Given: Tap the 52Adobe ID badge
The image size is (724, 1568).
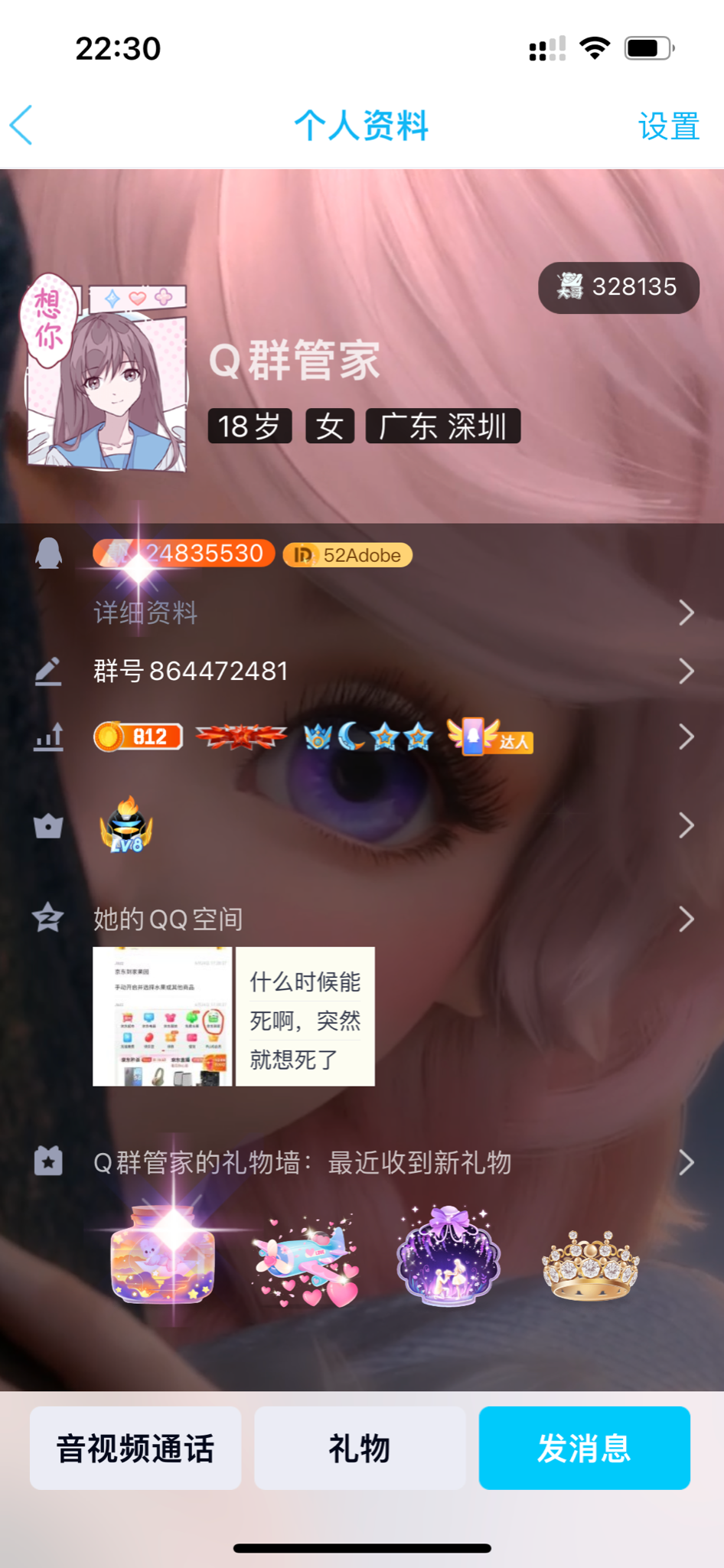Looking at the screenshot, I should 348,555.
